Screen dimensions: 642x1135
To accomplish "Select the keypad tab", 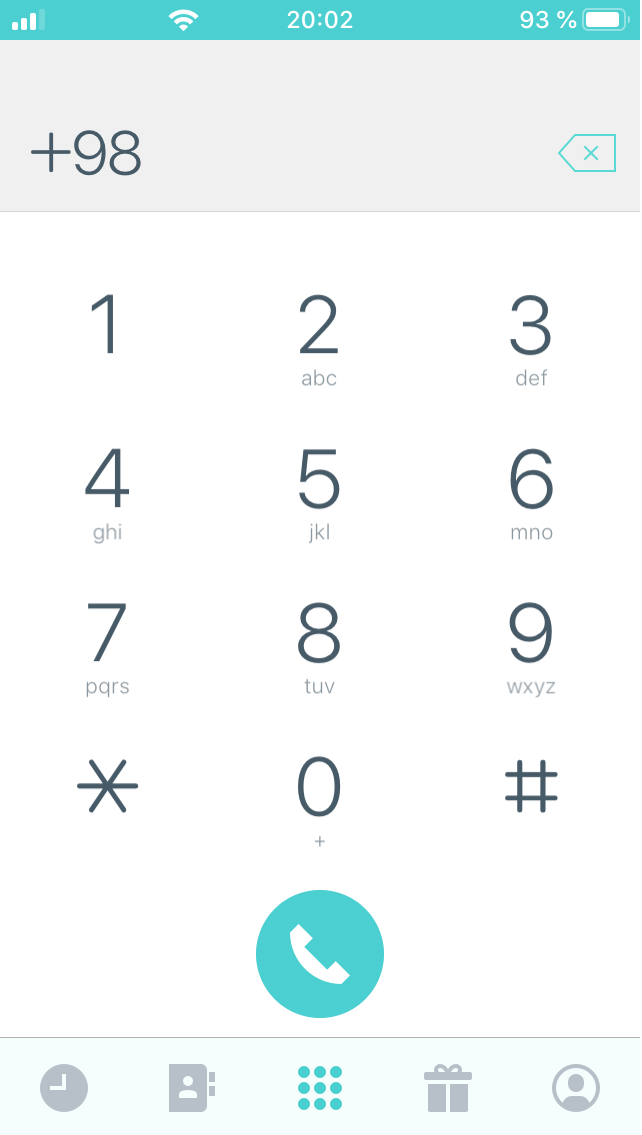I will click(320, 1088).
